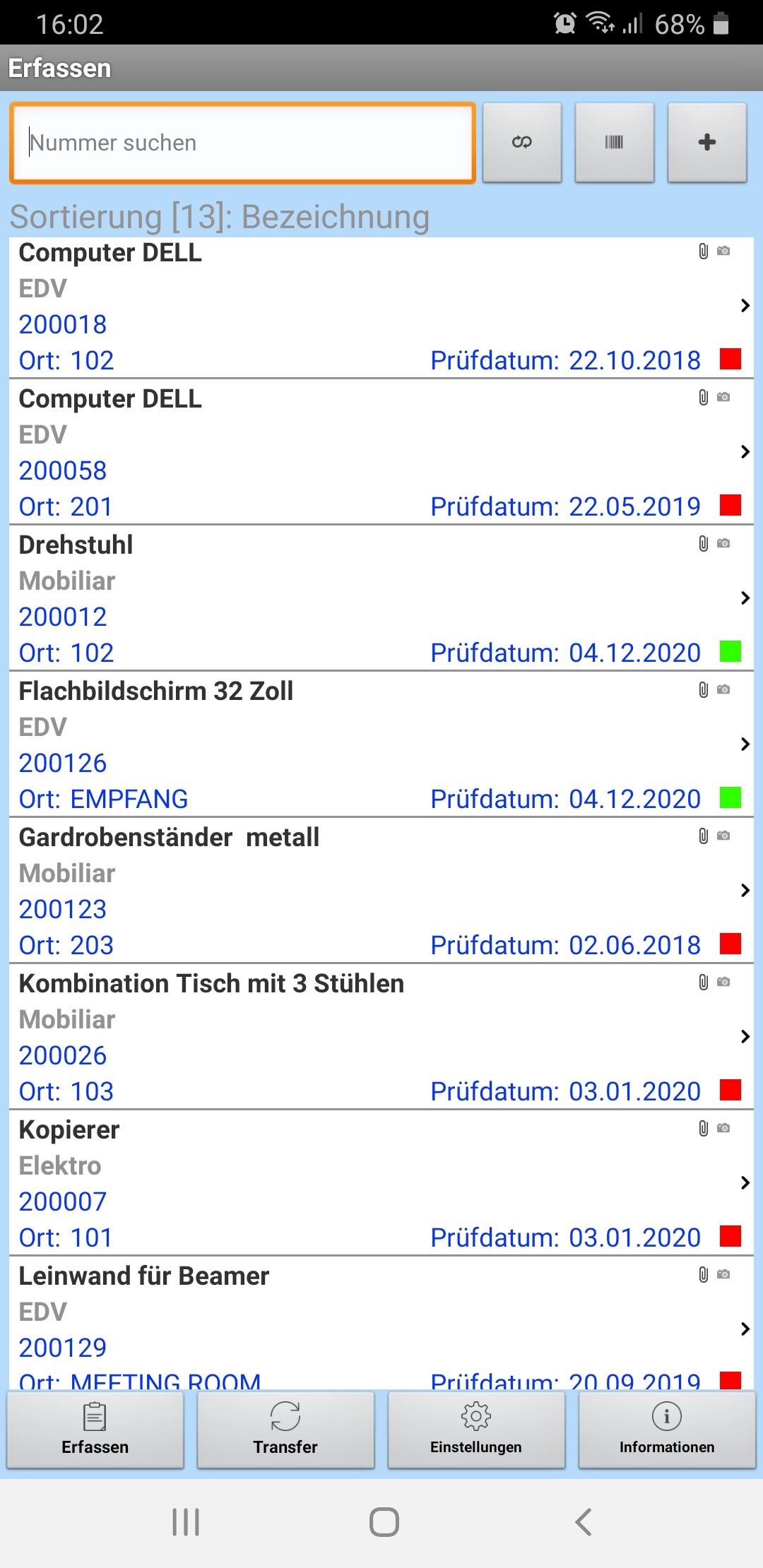Open Computer DELL item 200018
763x1568 pixels.
click(x=381, y=307)
